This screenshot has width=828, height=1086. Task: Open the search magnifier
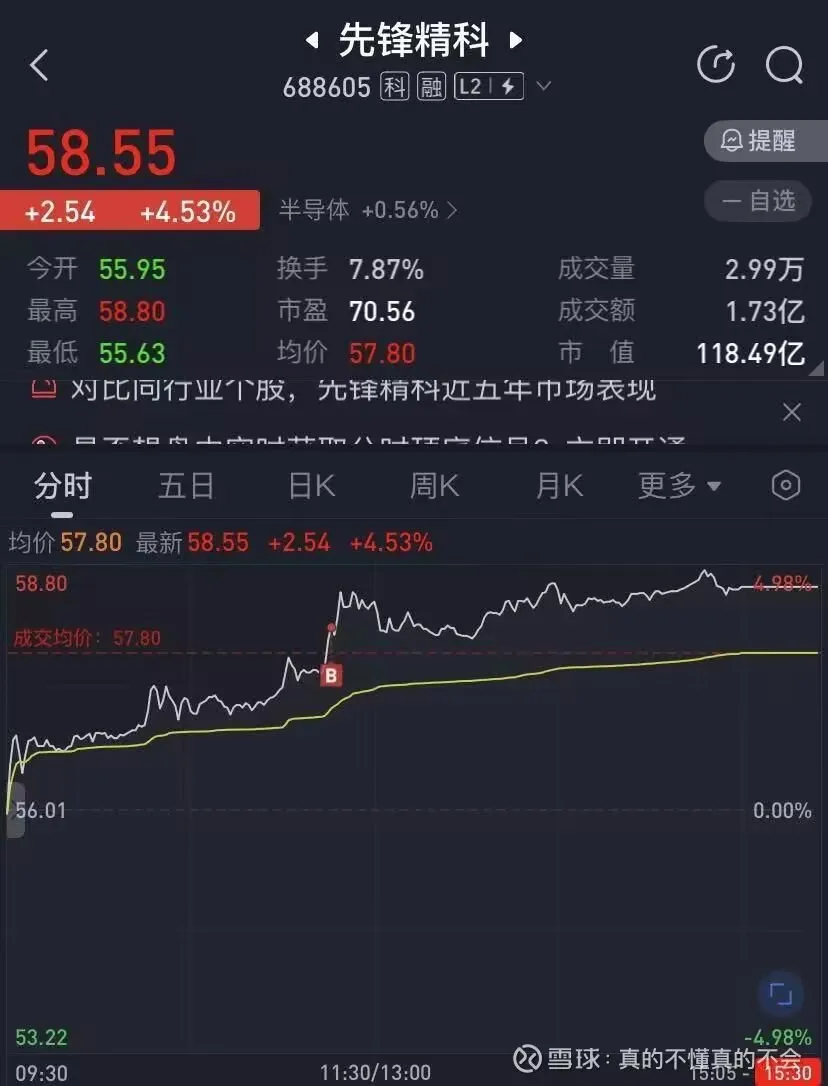click(x=784, y=66)
